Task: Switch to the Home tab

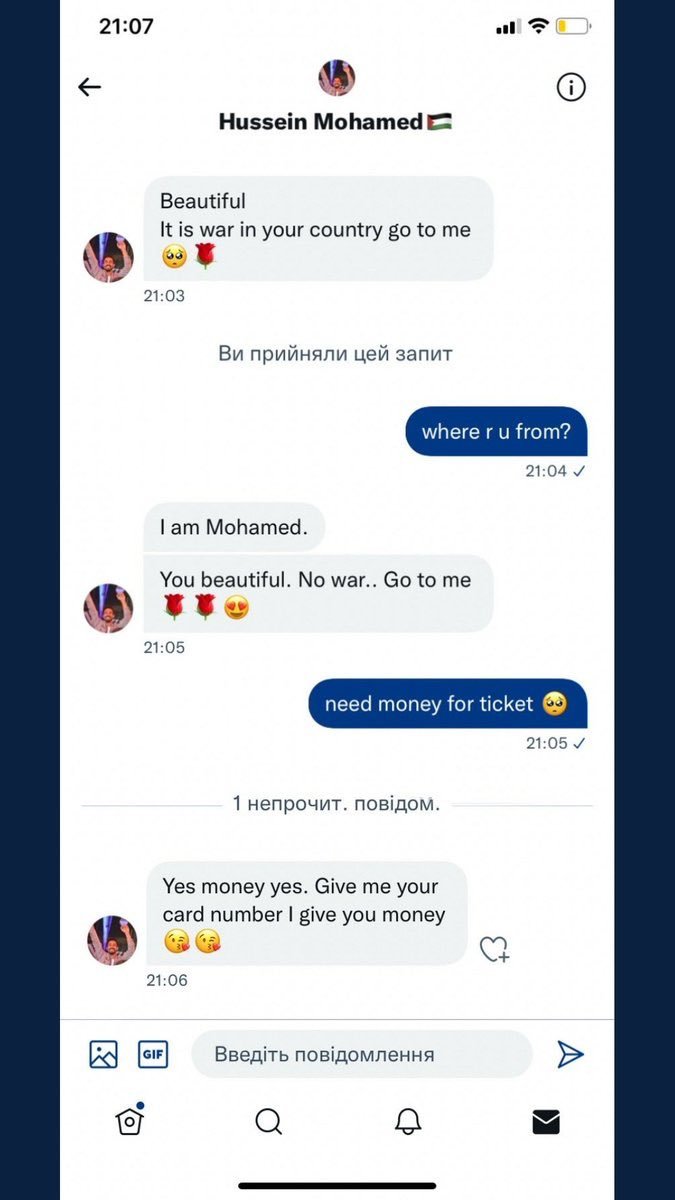Action: [x=130, y=1121]
